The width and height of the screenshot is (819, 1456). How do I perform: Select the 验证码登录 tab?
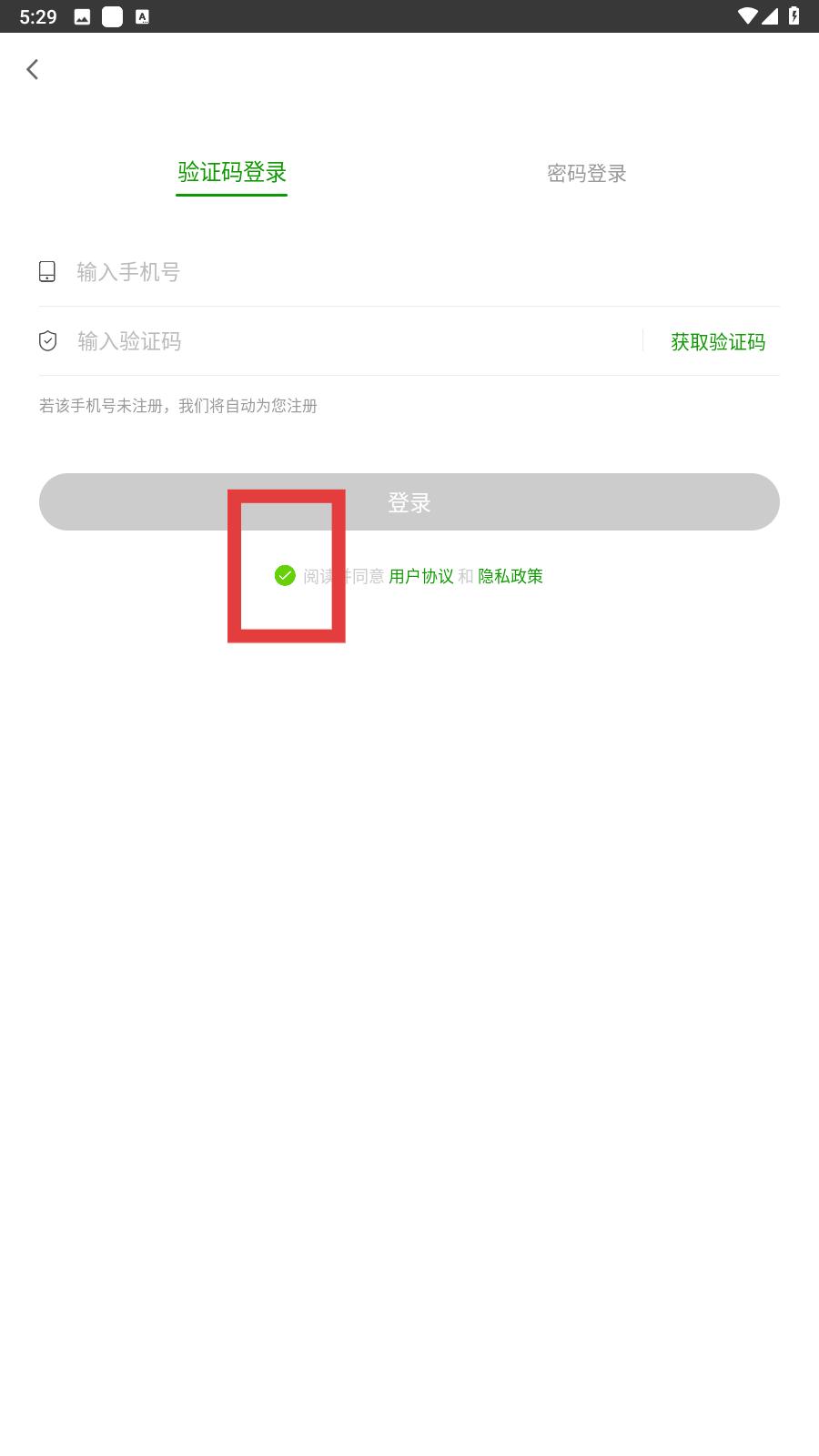pos(232,172)
